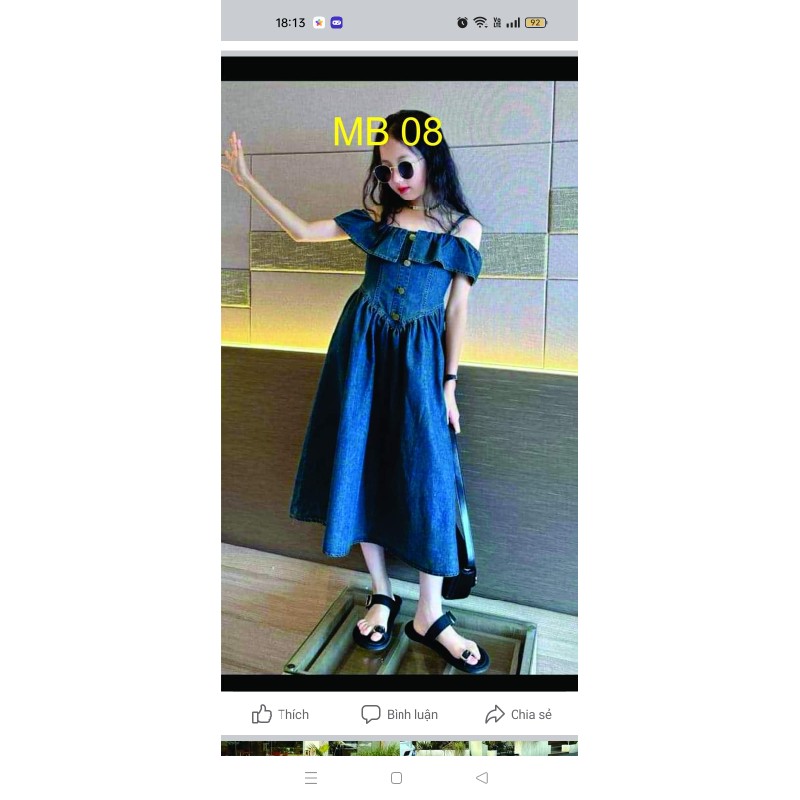Open comments via Bình luận

click(x=399, y=714)
